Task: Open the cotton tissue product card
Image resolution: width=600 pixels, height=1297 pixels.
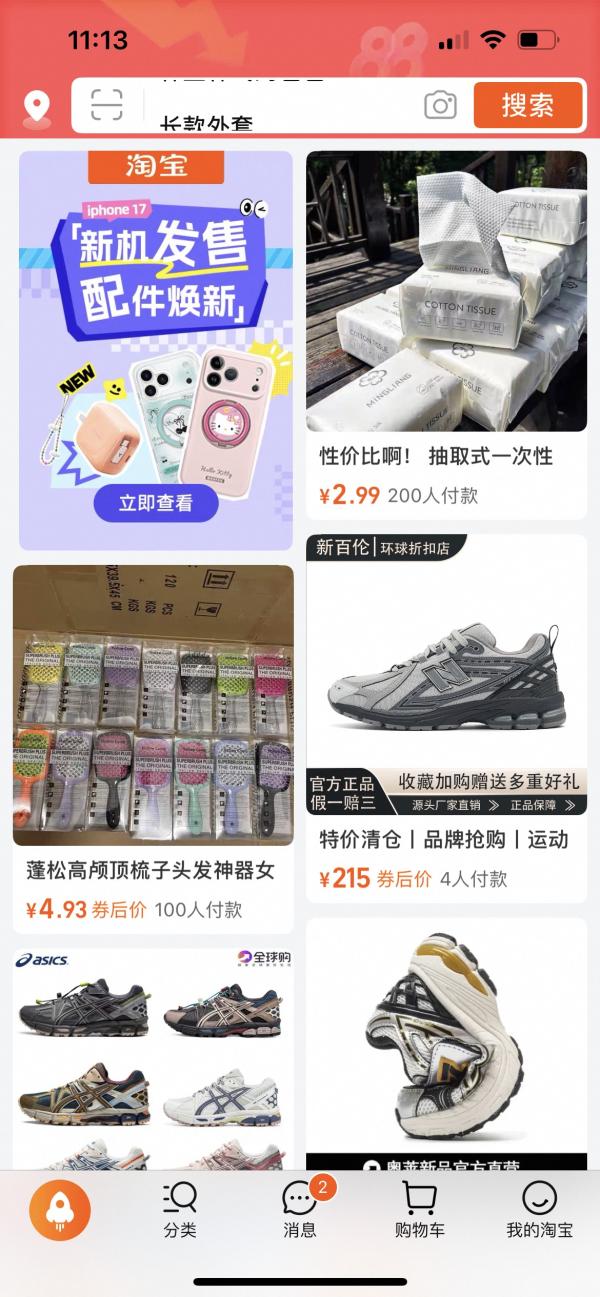Action: [446, 330]
